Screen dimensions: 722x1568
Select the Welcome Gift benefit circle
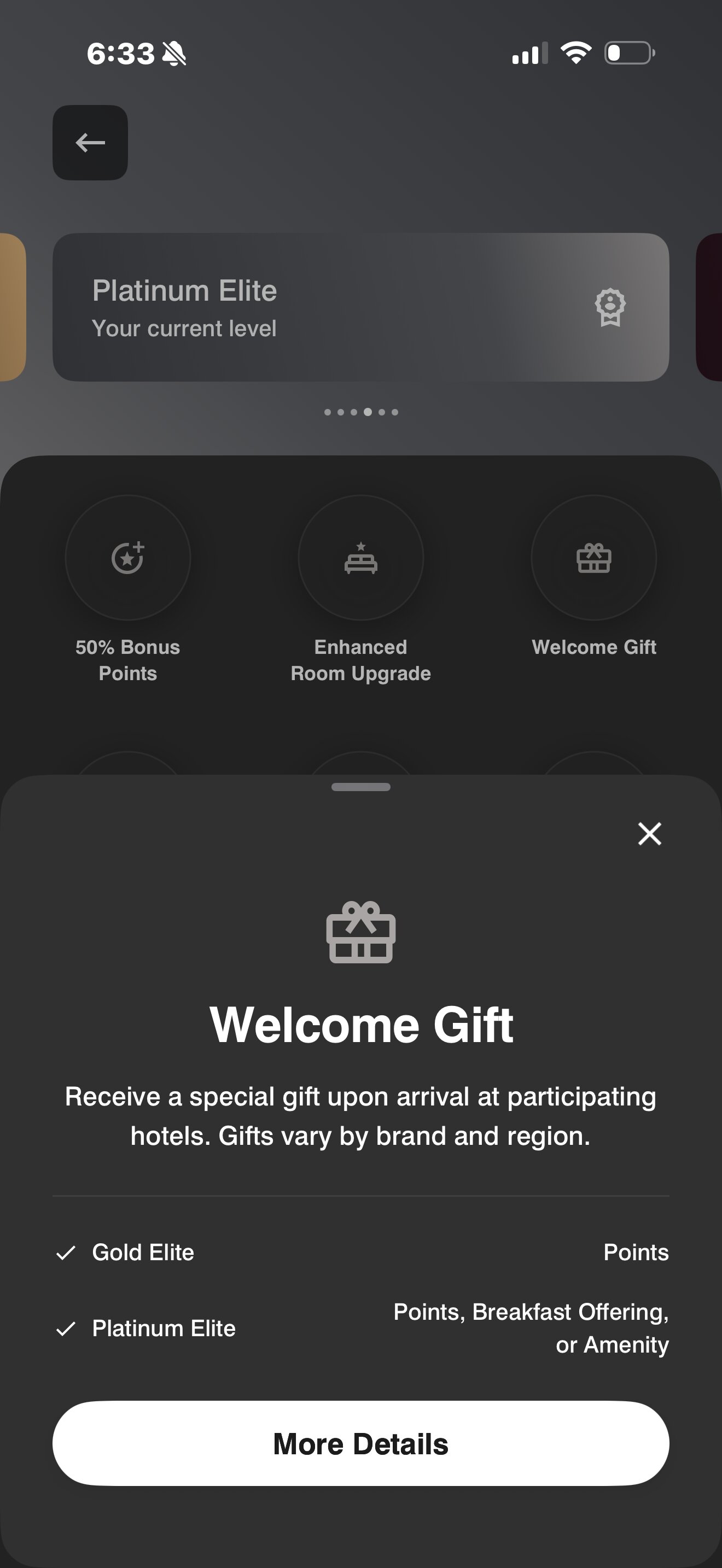[x=593, y=558]
